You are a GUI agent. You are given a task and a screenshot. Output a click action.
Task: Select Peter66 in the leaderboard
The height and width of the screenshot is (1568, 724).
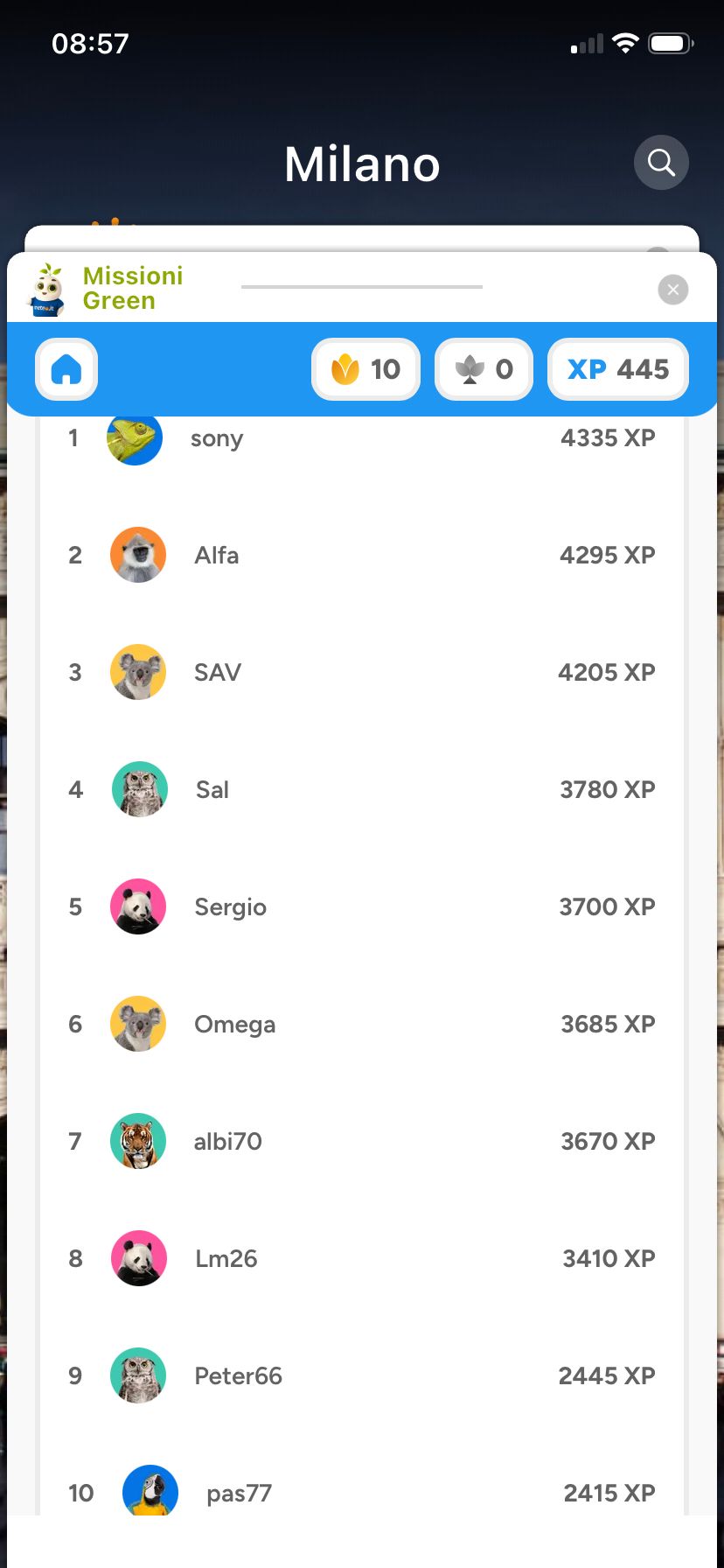tap(361, 1375)
